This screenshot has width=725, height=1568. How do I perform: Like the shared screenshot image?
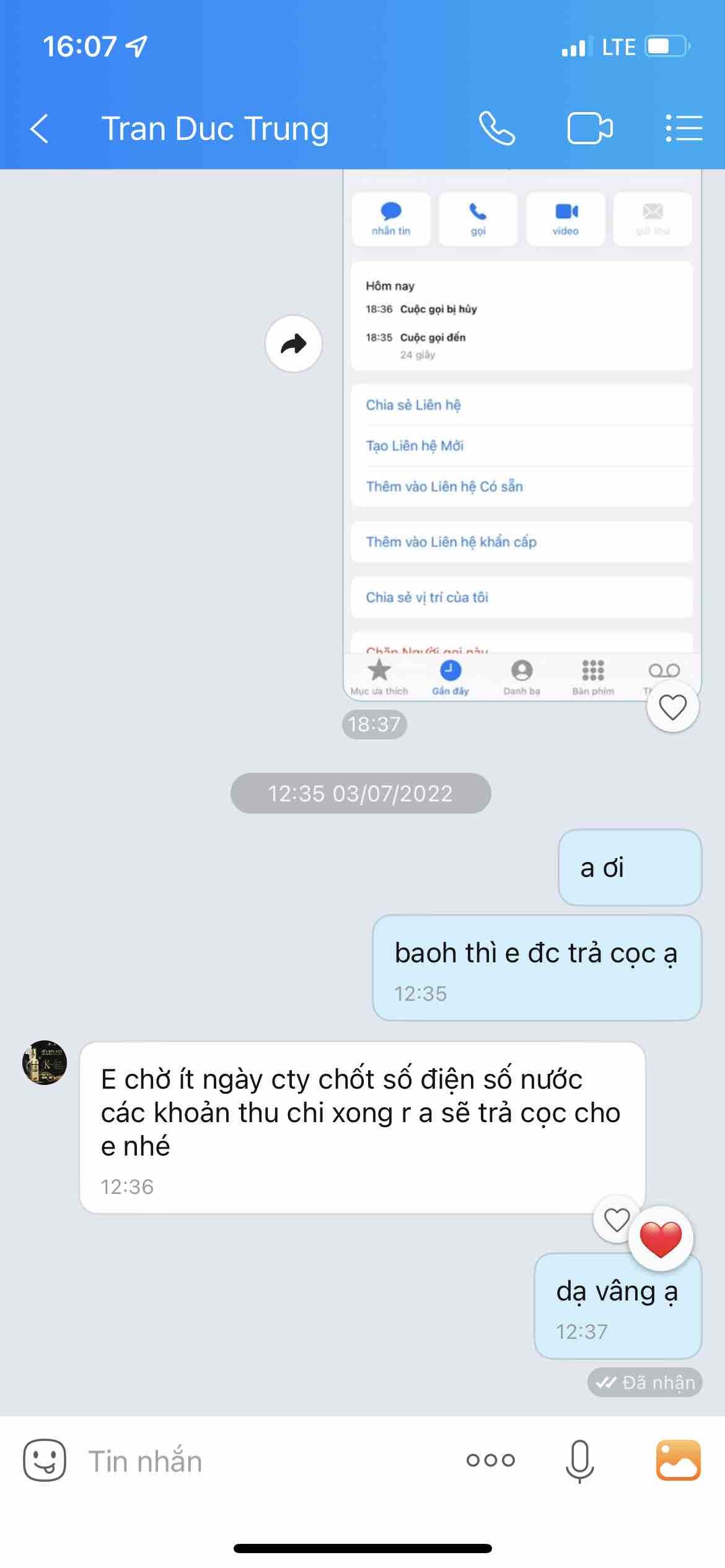click(672, 707)
